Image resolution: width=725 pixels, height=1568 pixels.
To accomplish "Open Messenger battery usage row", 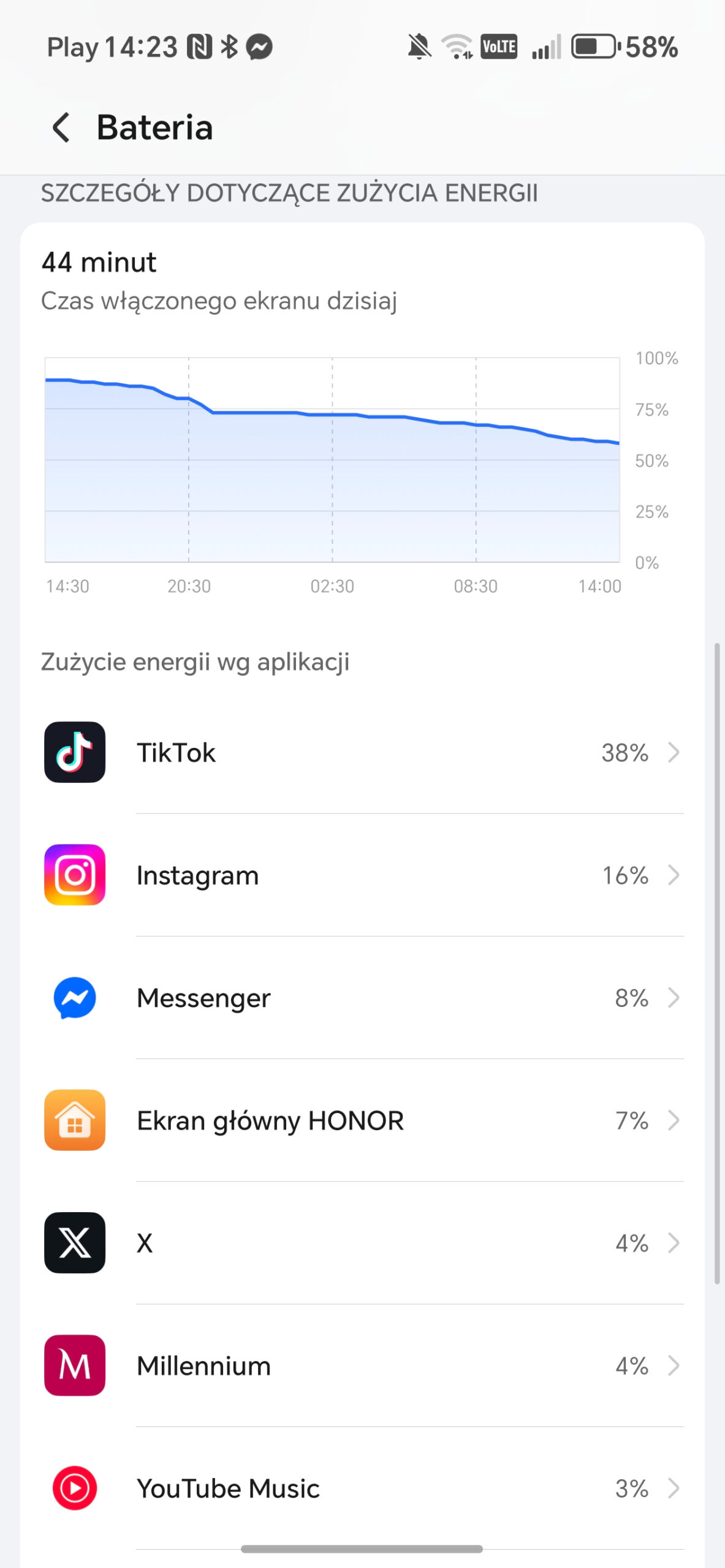I will [362, 998].
